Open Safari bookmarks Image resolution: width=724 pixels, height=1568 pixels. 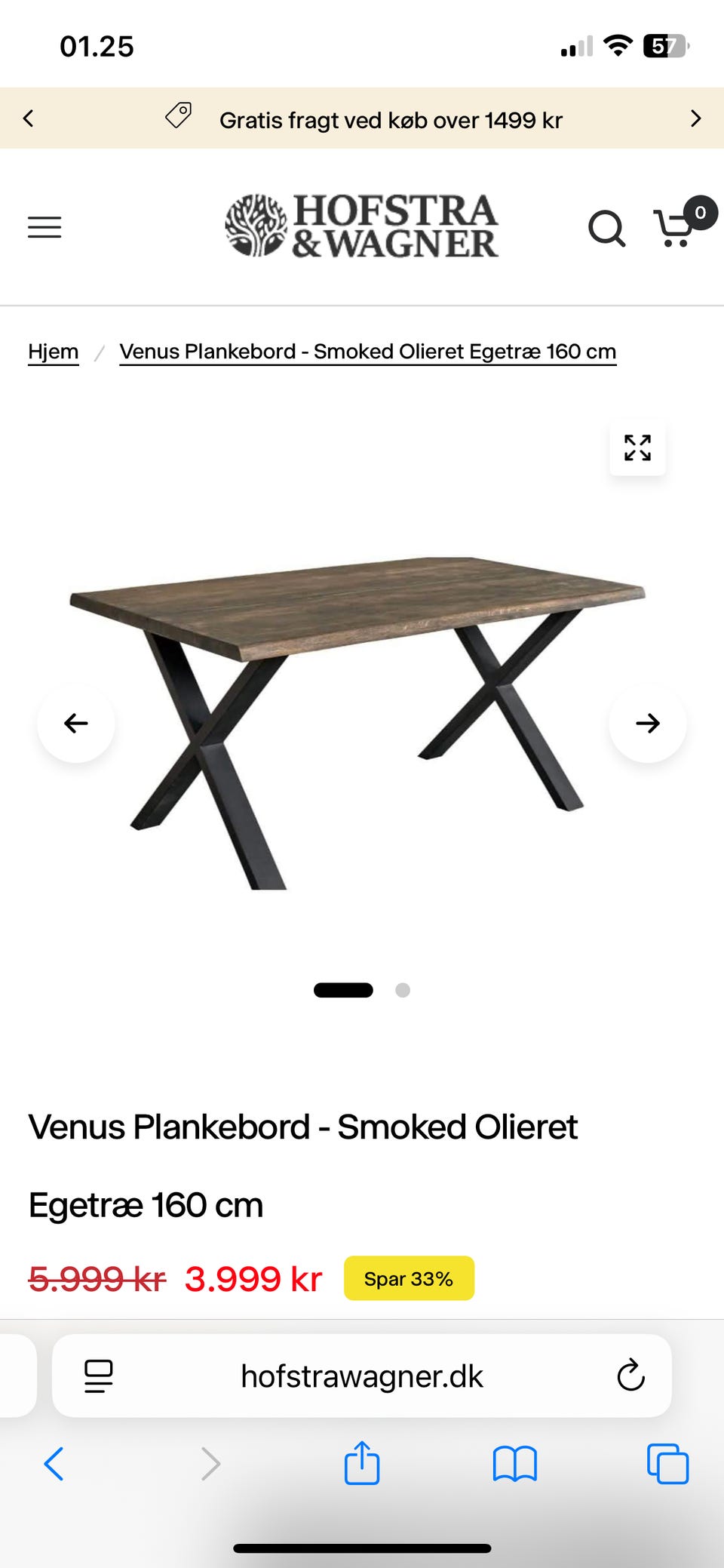514,1464
